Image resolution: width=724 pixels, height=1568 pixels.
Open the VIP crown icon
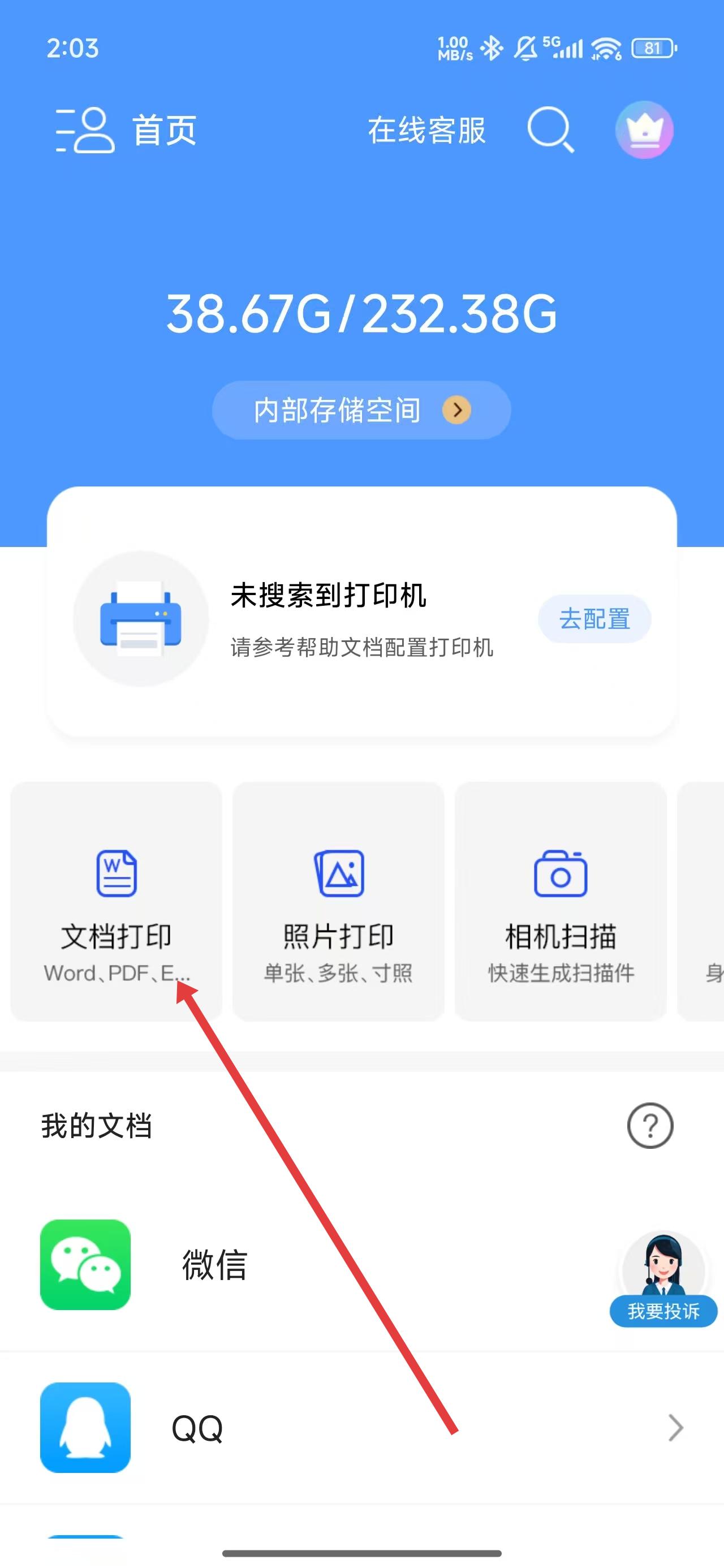[x=644, y=130]
